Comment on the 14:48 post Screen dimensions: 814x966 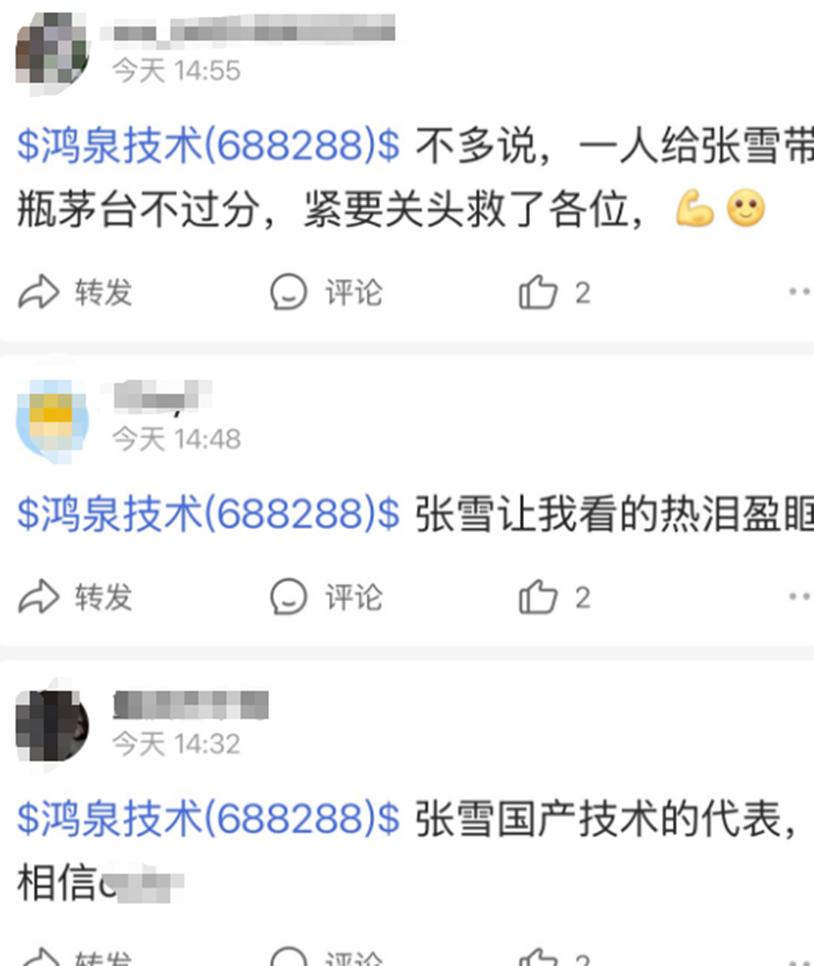pyautogui.click(x=327, y=598)
